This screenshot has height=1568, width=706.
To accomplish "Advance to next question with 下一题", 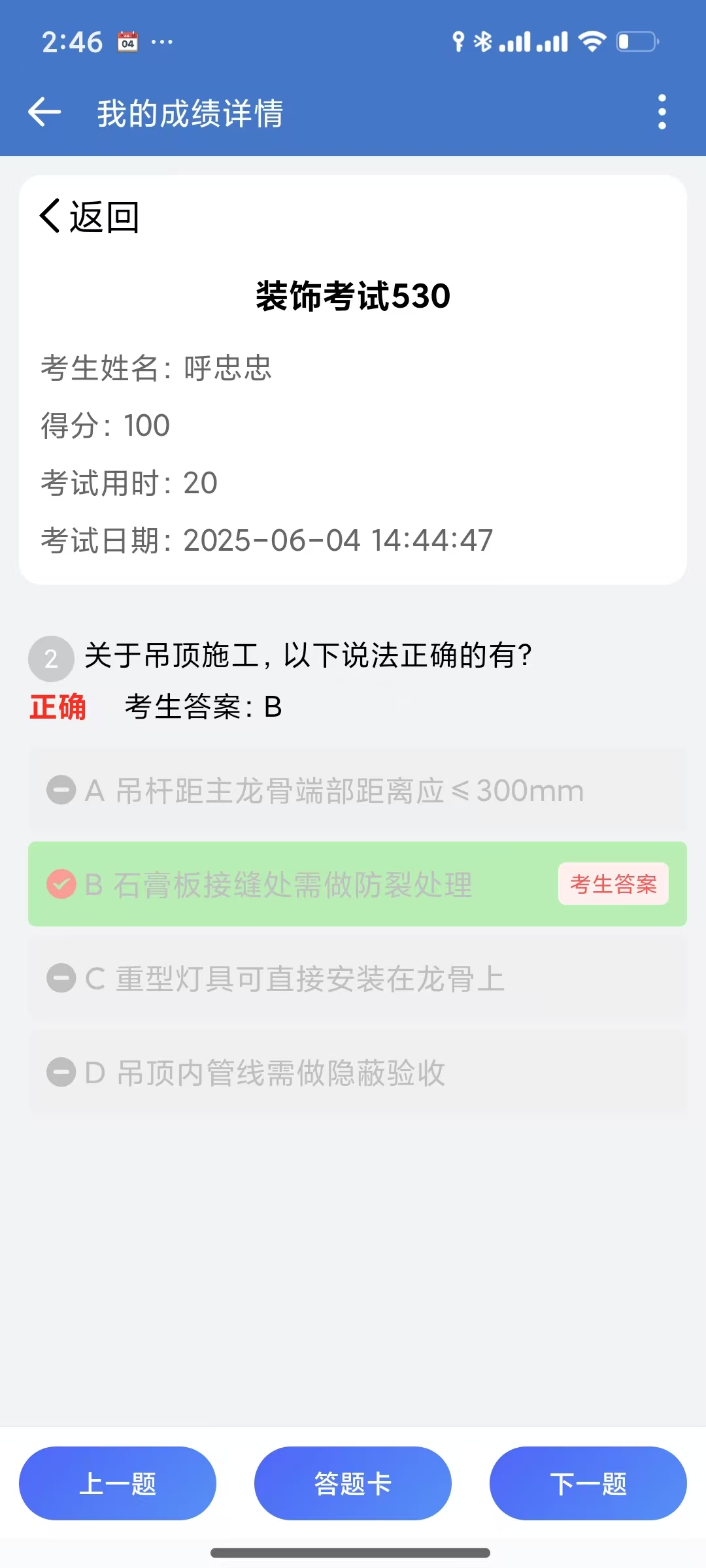I will (x=588, y=1483).
